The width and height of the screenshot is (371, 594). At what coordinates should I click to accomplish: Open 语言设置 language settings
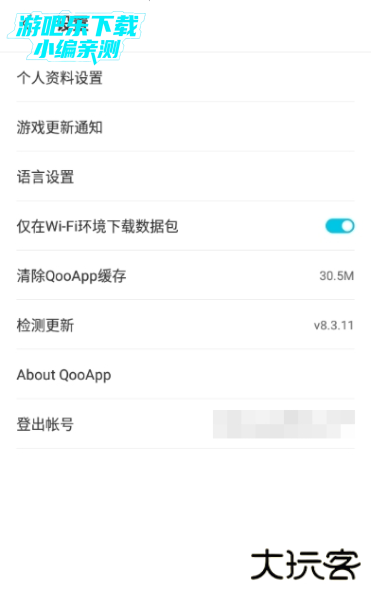tap(185, 177)
